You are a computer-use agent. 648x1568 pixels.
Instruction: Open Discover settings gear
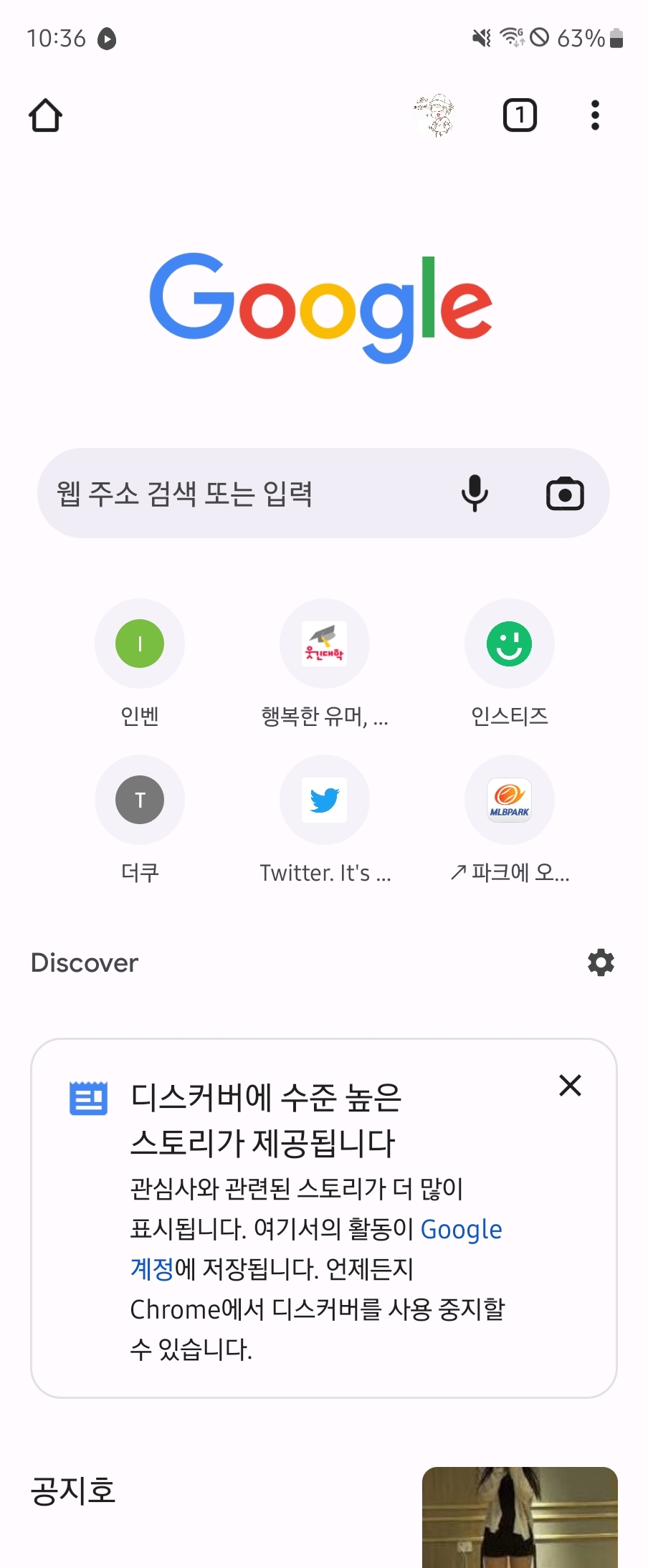click(601, 962)
